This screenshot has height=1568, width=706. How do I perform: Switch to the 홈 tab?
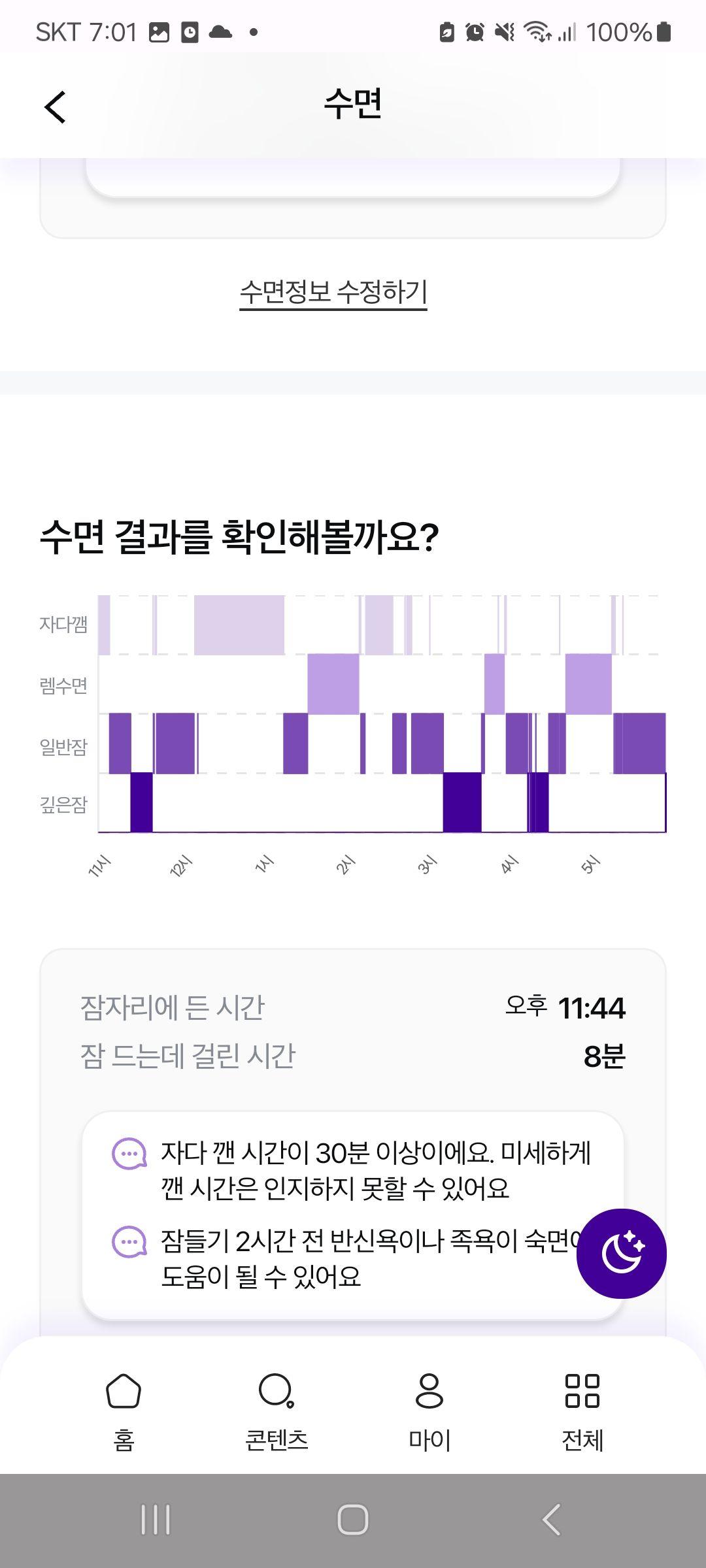click(x=124, y=1410)
